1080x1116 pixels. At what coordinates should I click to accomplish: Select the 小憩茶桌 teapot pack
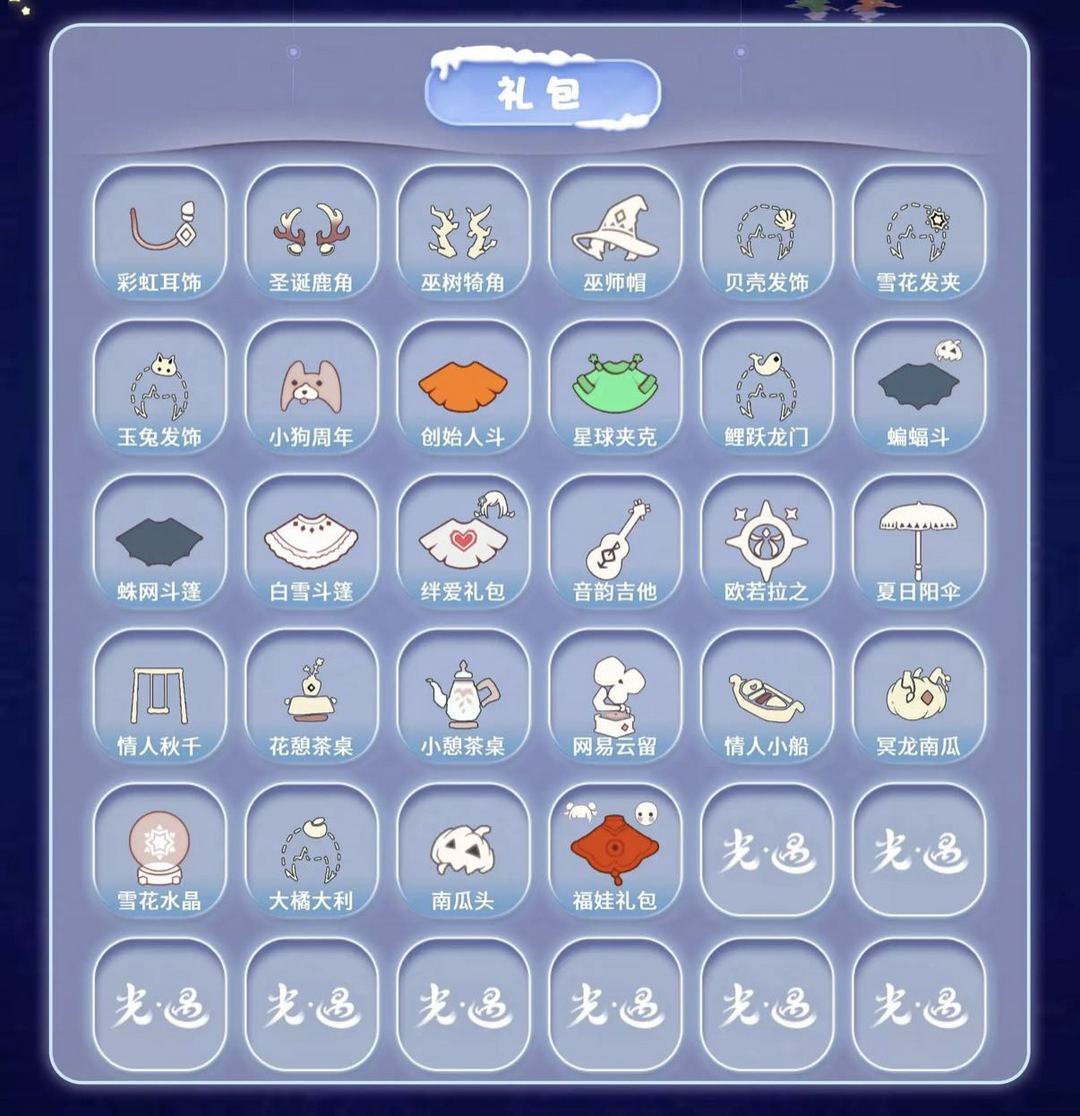tap(462, 695)
